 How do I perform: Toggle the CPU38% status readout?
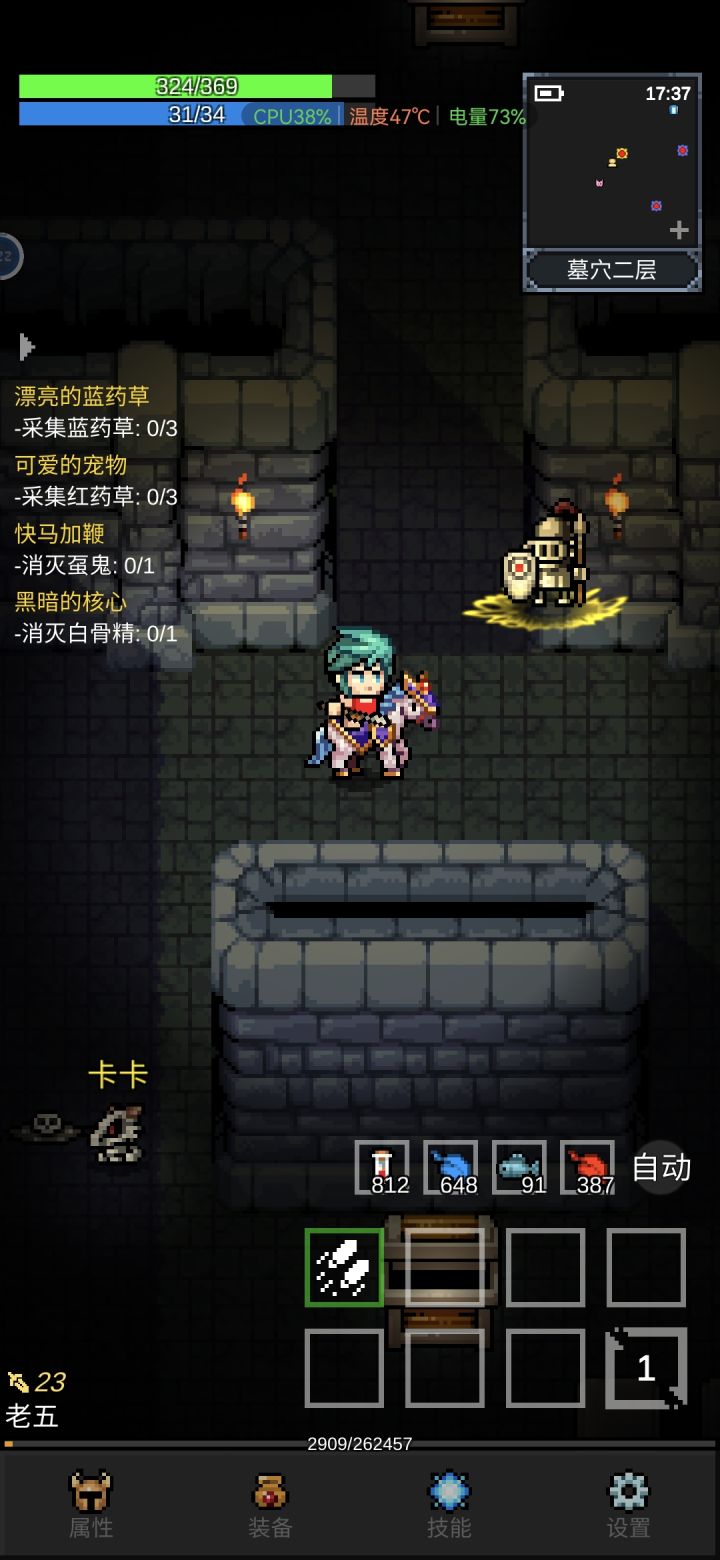pos(291,116)
